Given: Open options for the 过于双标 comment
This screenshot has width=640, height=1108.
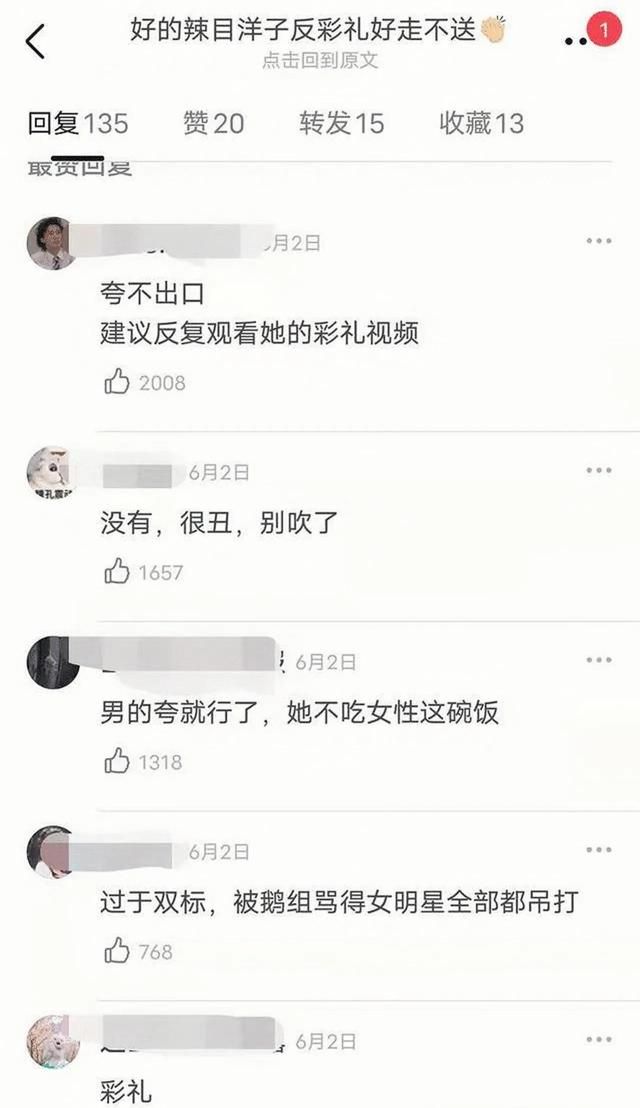Looking at the screenshot, I should tap(598, 850).
